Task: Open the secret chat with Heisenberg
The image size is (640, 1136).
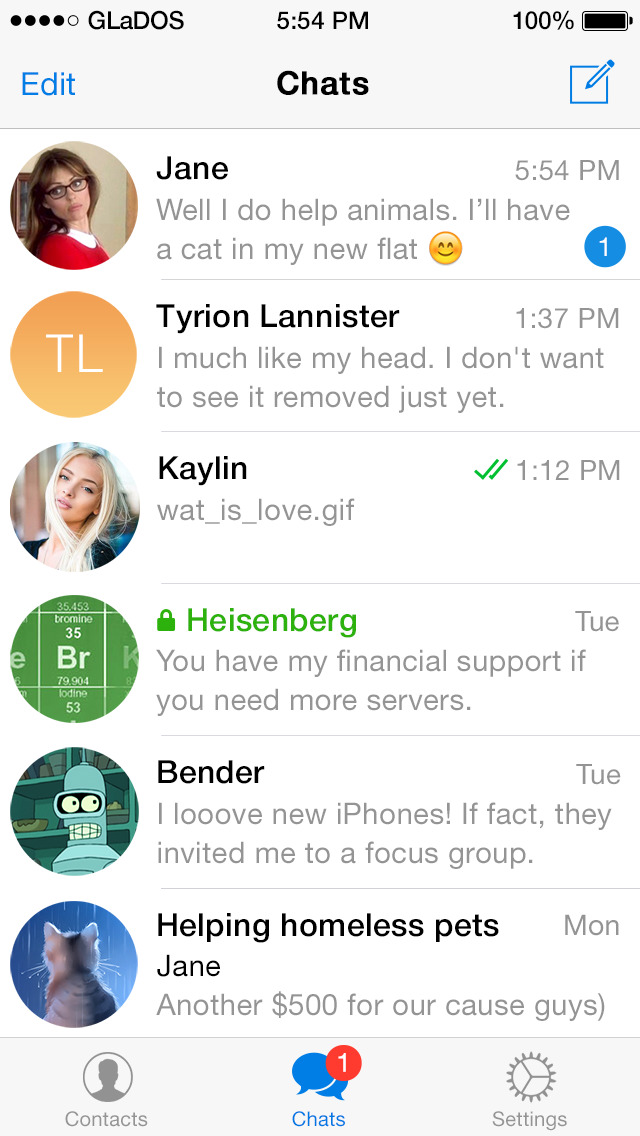Action: point(380,660)
